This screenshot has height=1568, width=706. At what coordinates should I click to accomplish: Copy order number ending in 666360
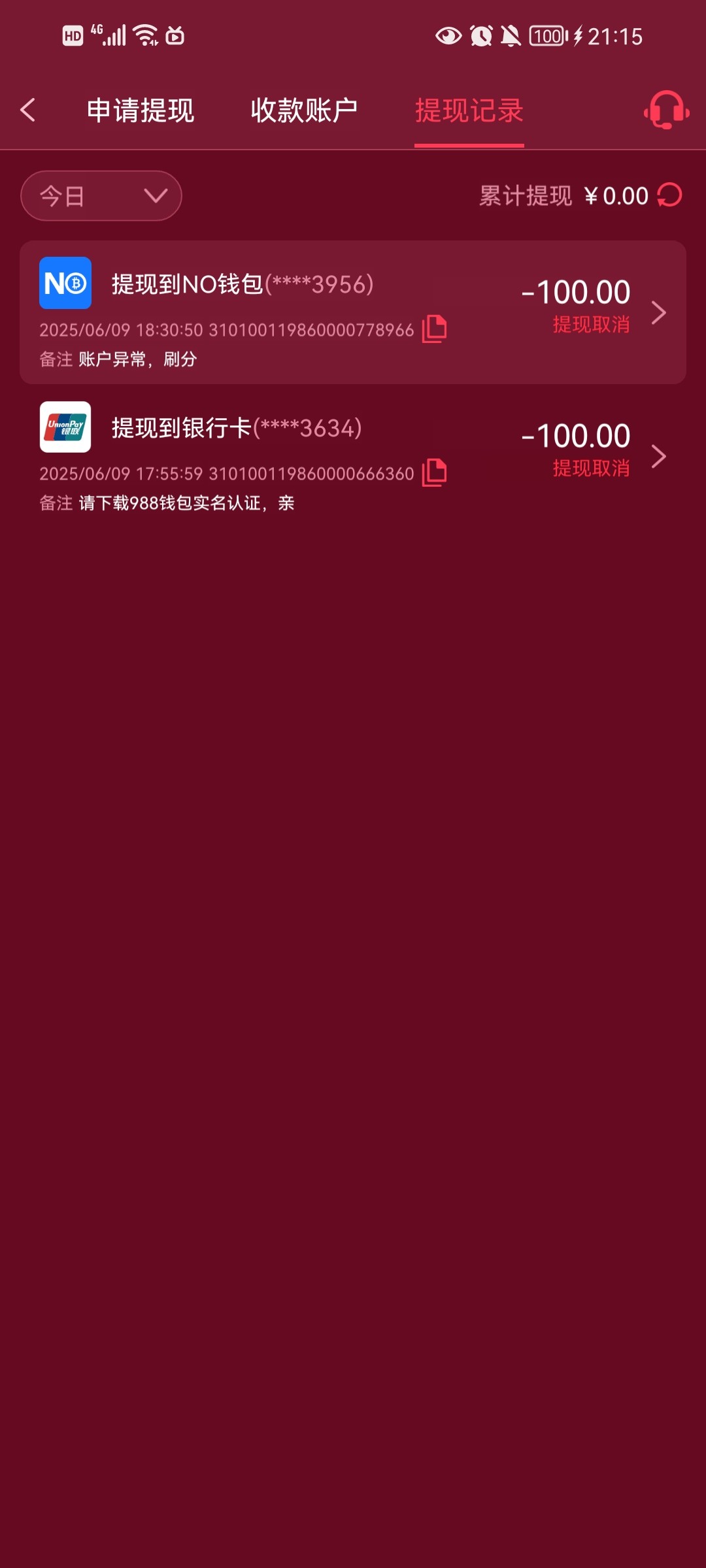pyautogui.click(x=434, y=472)
